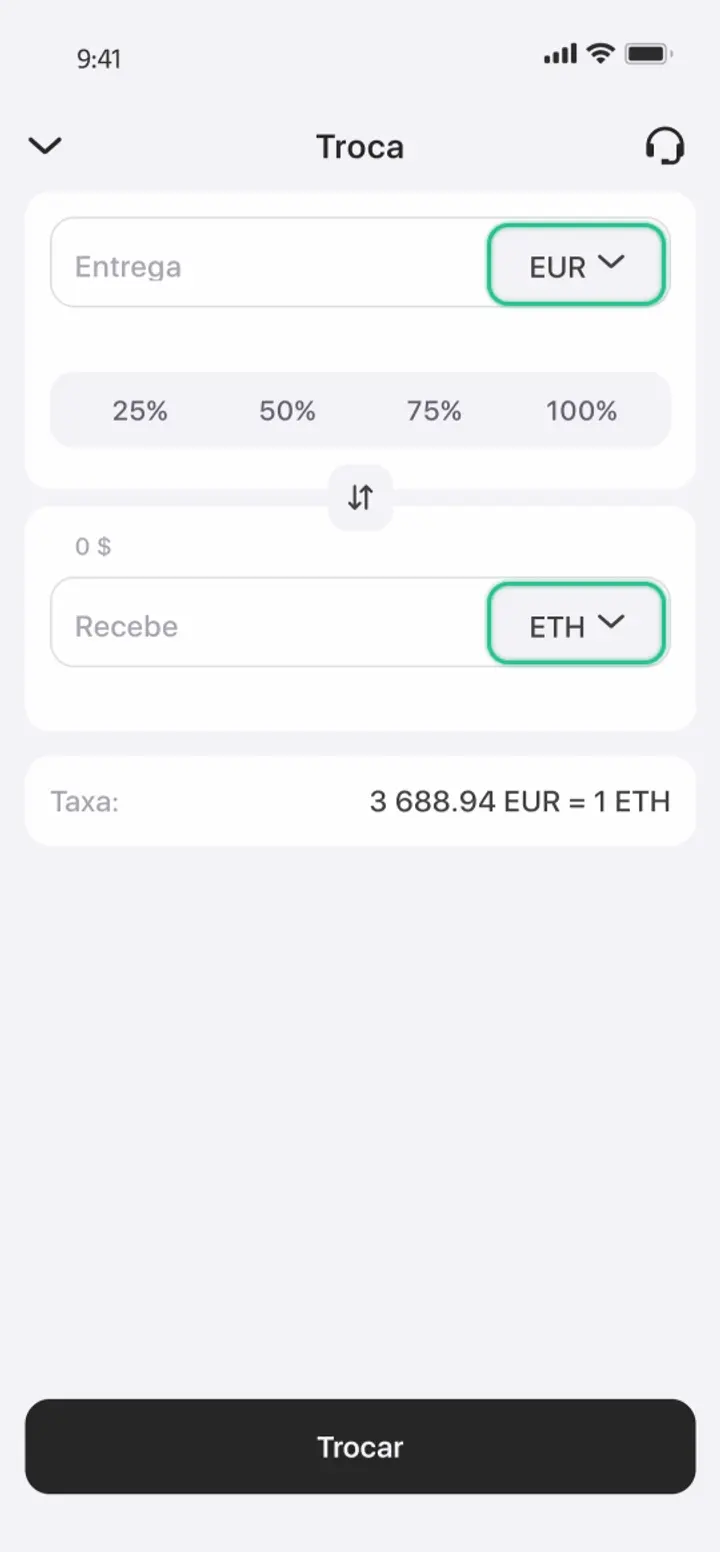Select the 50% amount option
This screenshot has height=1552, width=720.
pos(287,410)
